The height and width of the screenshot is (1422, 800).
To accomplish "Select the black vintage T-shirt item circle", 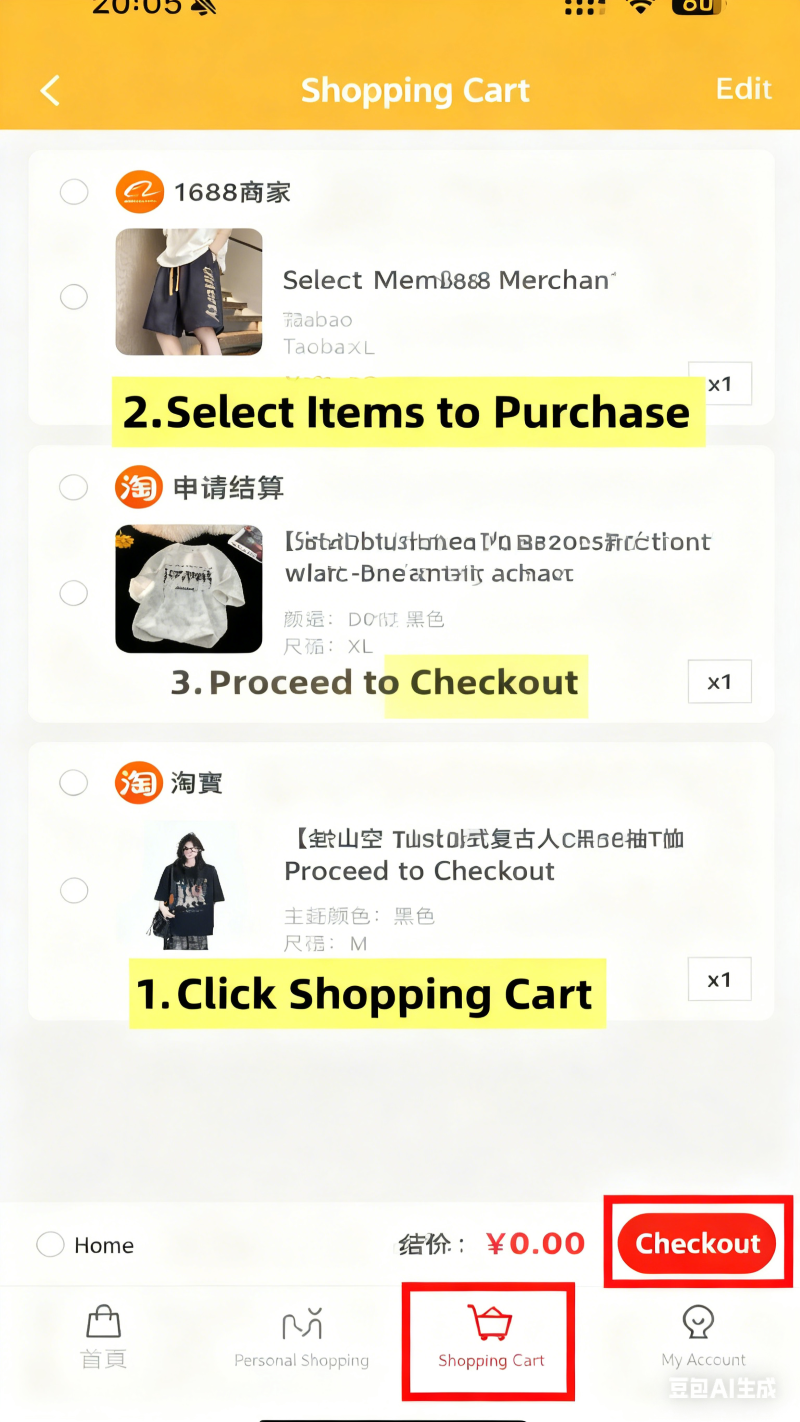I will pyautogui.click(x=73, y=890).
